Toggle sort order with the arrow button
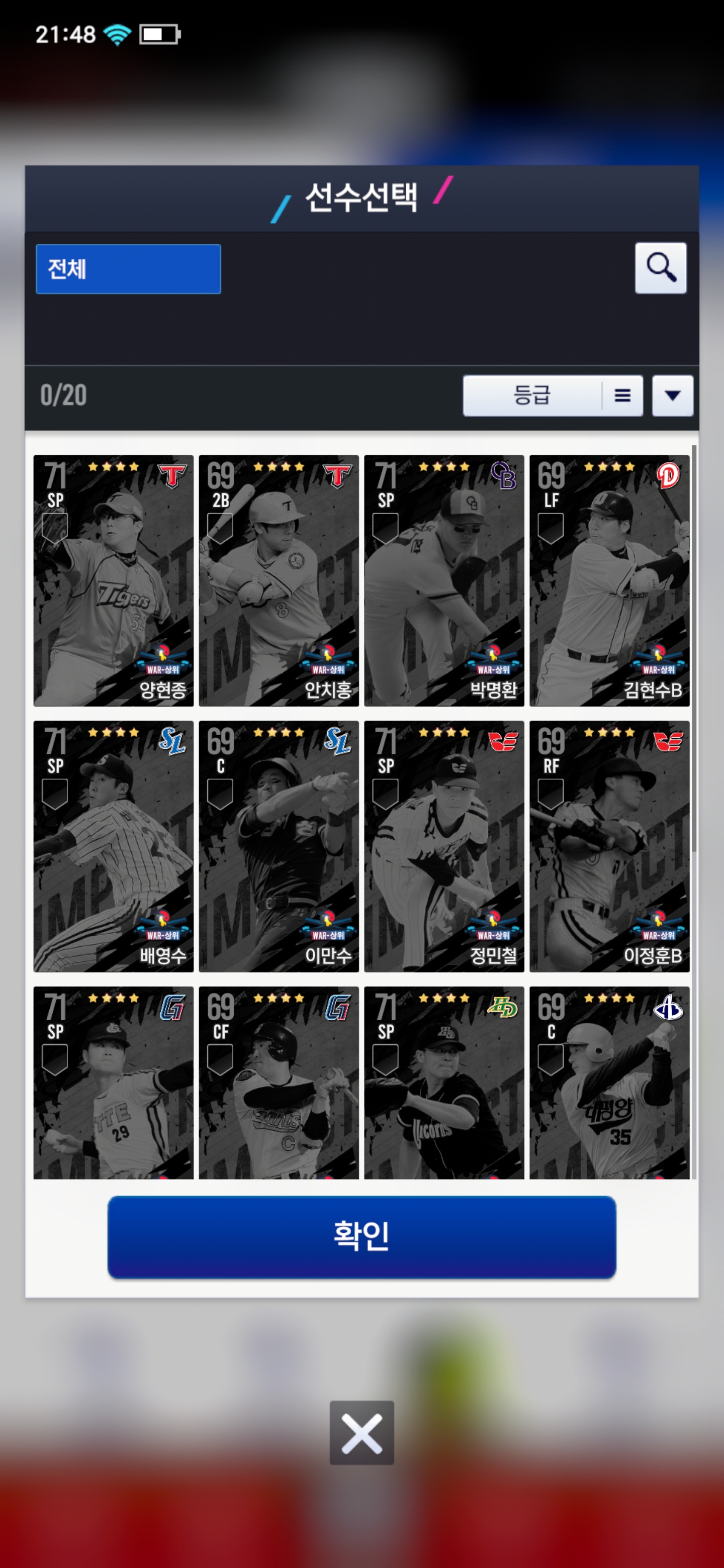The width and height of the screenshot is (724, 1568). (x=672, y=396)
